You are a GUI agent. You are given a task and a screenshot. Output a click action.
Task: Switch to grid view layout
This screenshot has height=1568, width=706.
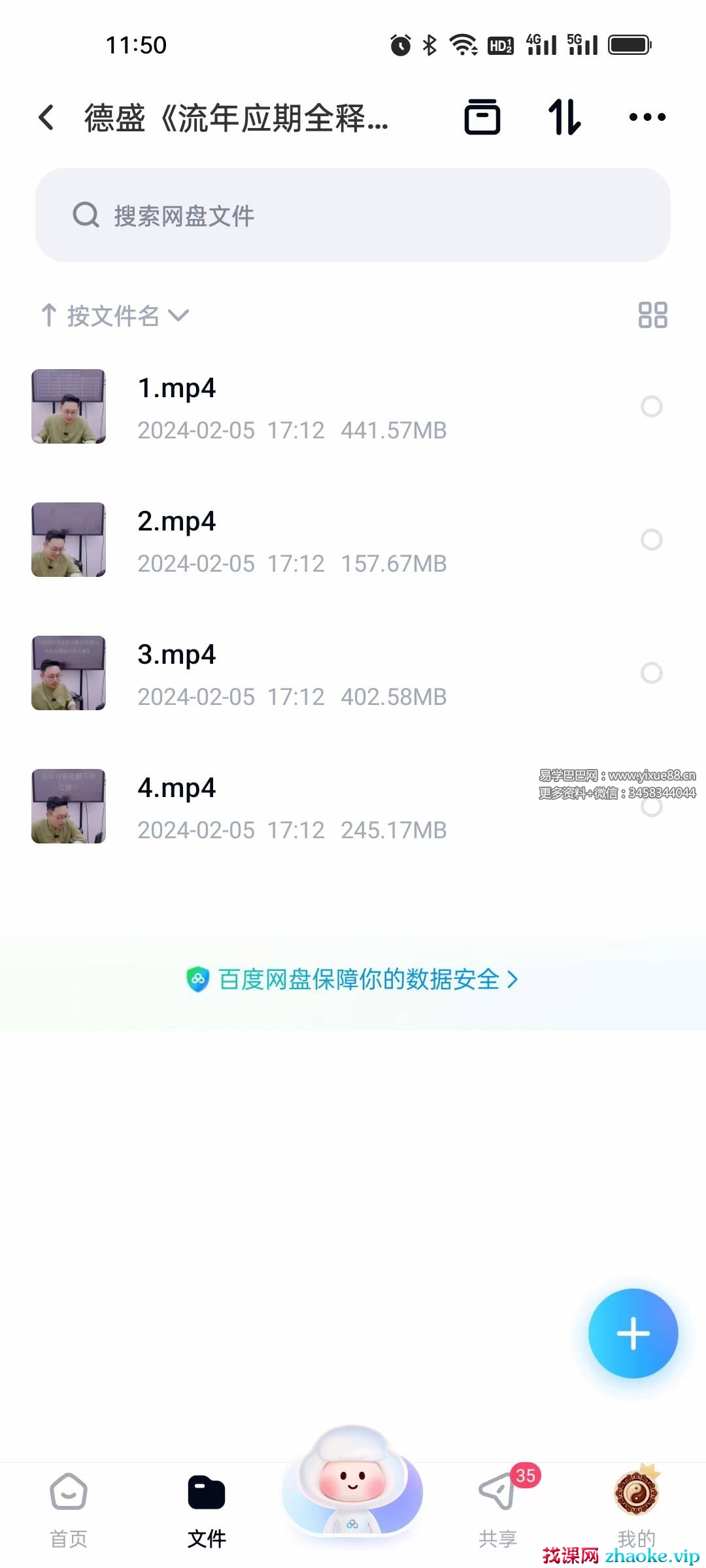click(x=652, y=315)
